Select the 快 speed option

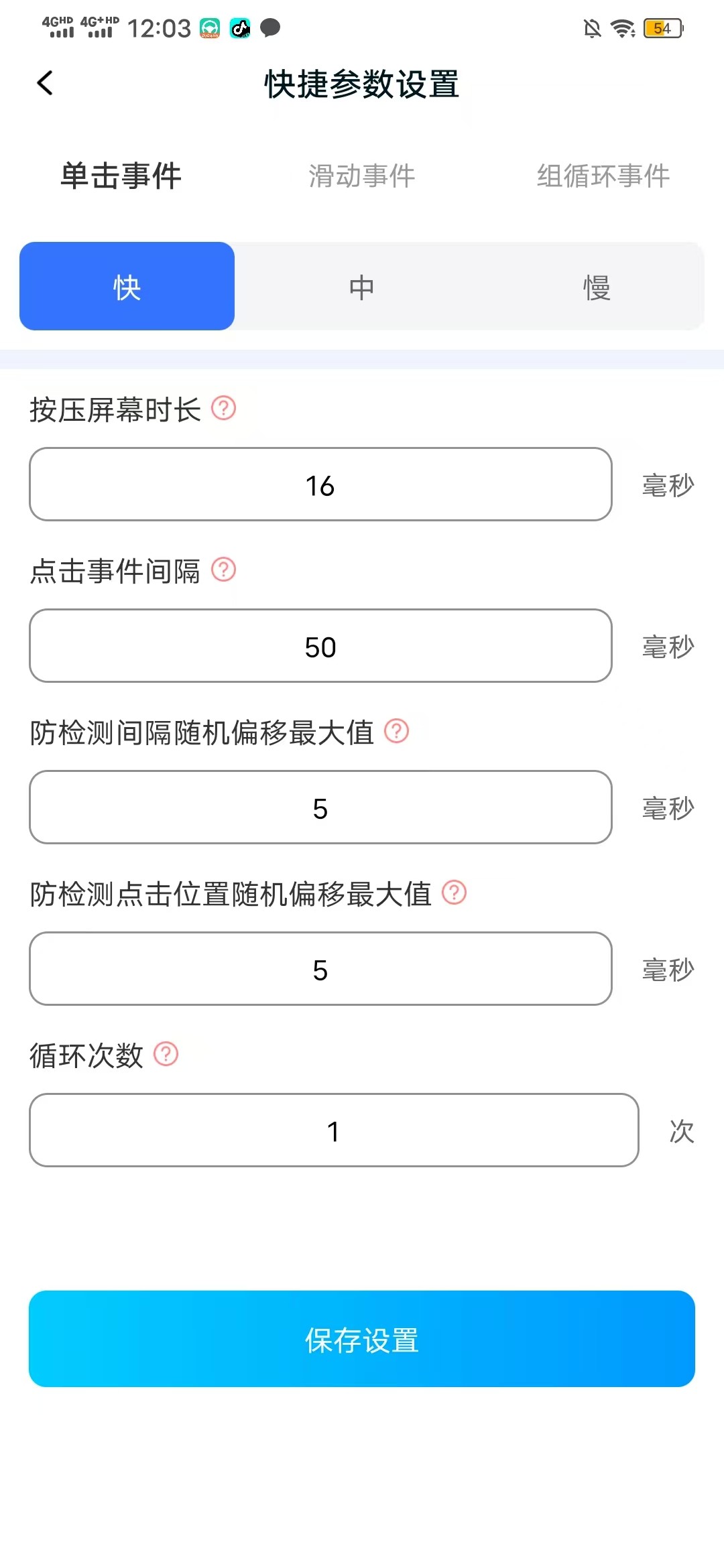coord(127,287)
